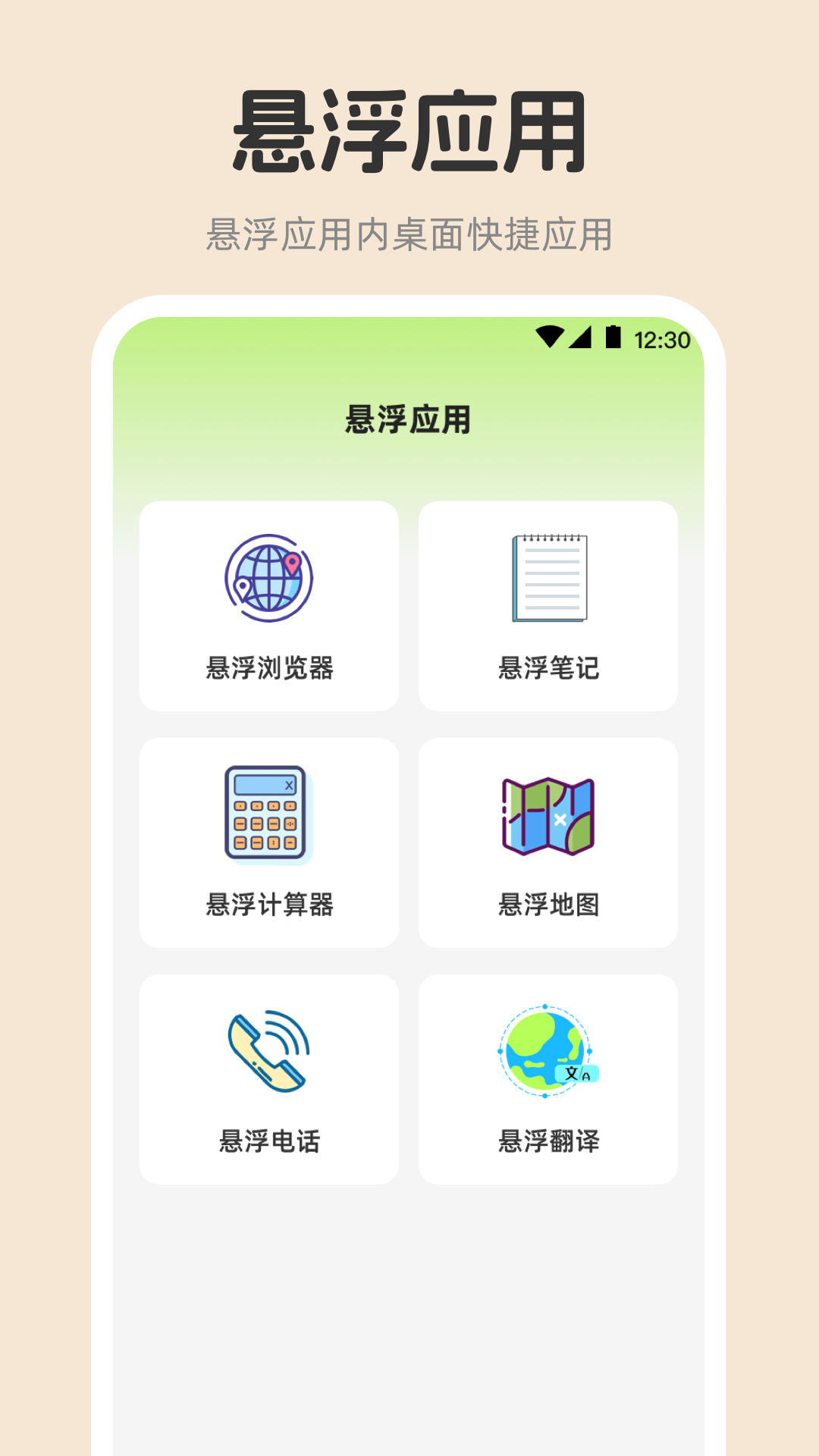
Task: Tap the cellular signal icon
Action: tap(580, 337)
